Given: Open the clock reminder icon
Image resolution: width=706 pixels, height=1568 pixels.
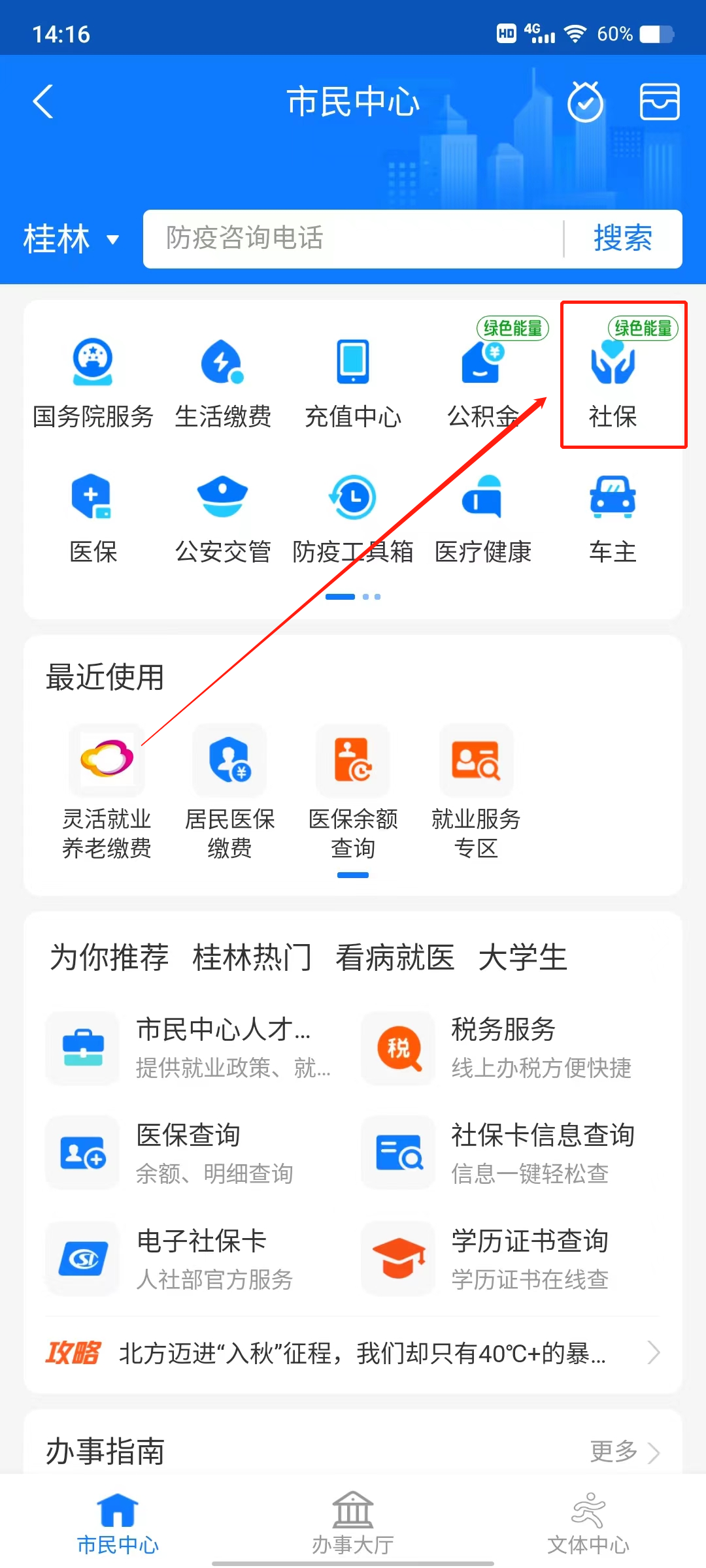Looking at the screenshot, I should click(584, 102).
